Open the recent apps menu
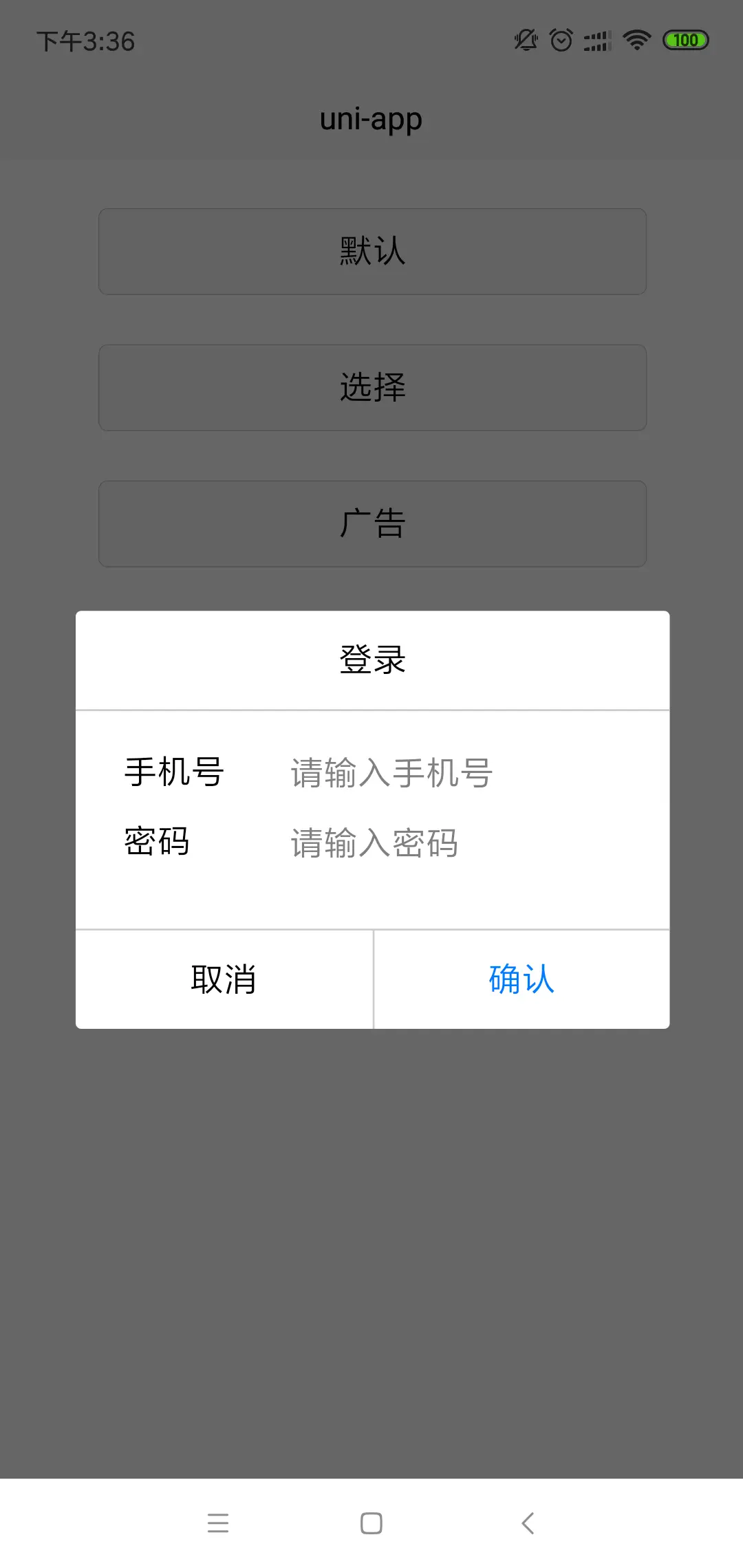 pyautogui.click(x=218, y=1523)
